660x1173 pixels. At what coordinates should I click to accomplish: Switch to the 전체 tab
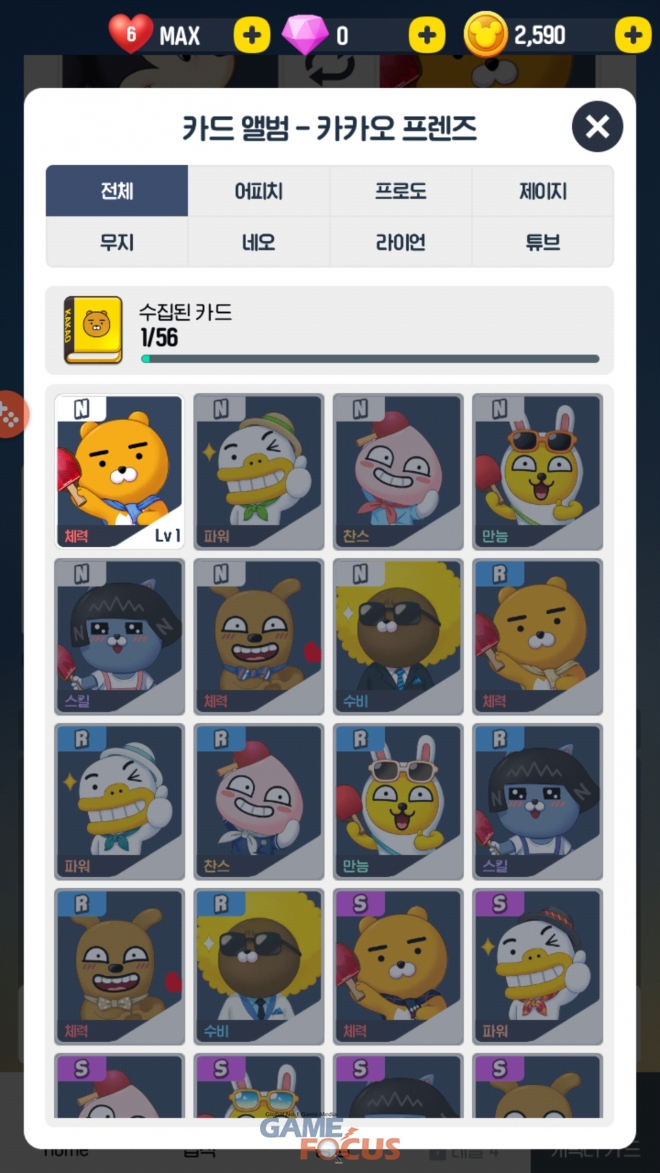pyautogui.click(x=117, y=191)
